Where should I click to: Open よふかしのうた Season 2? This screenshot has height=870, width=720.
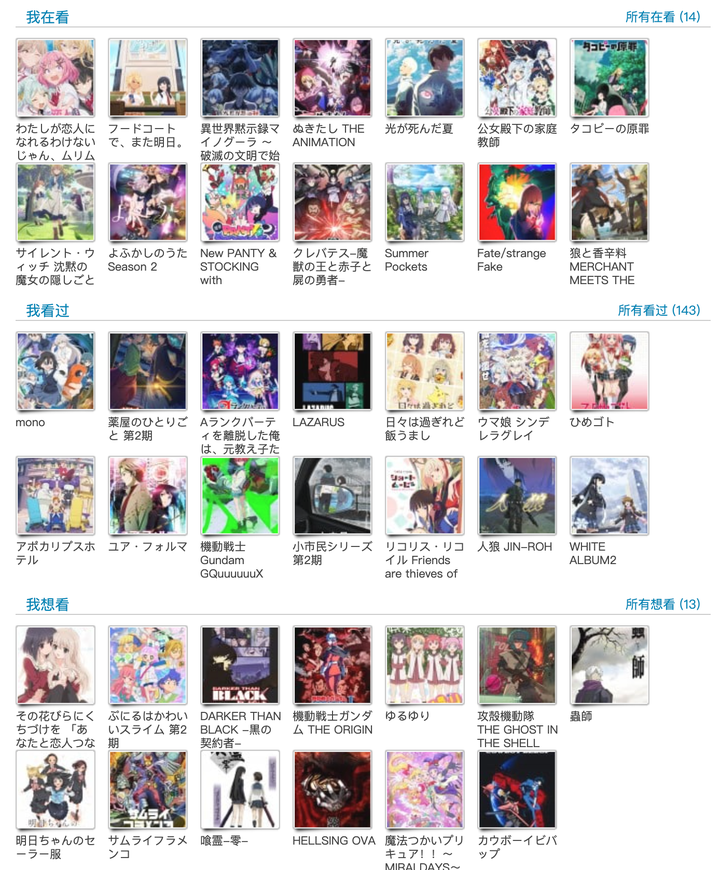[148, 203]
